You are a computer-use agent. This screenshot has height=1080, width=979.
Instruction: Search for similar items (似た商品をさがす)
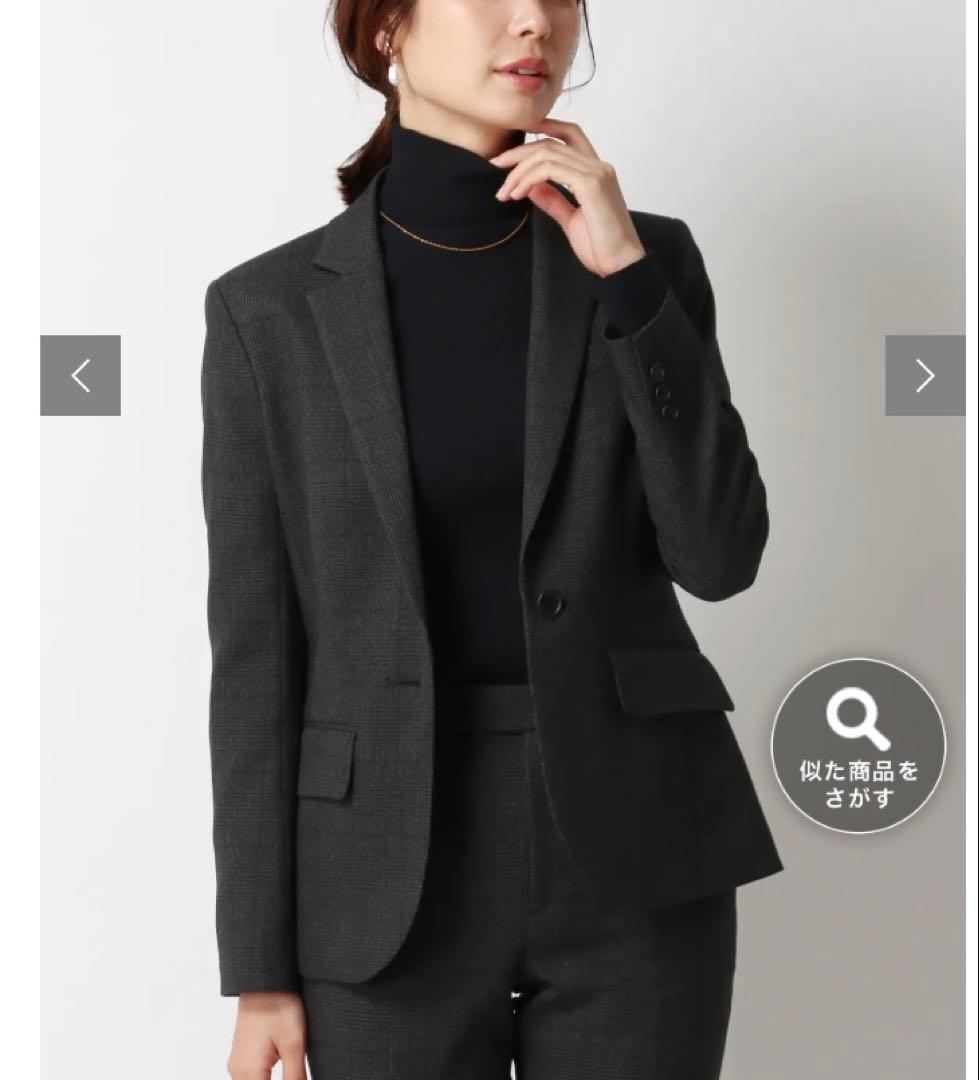pyautogui.click(x=858, y=746)
